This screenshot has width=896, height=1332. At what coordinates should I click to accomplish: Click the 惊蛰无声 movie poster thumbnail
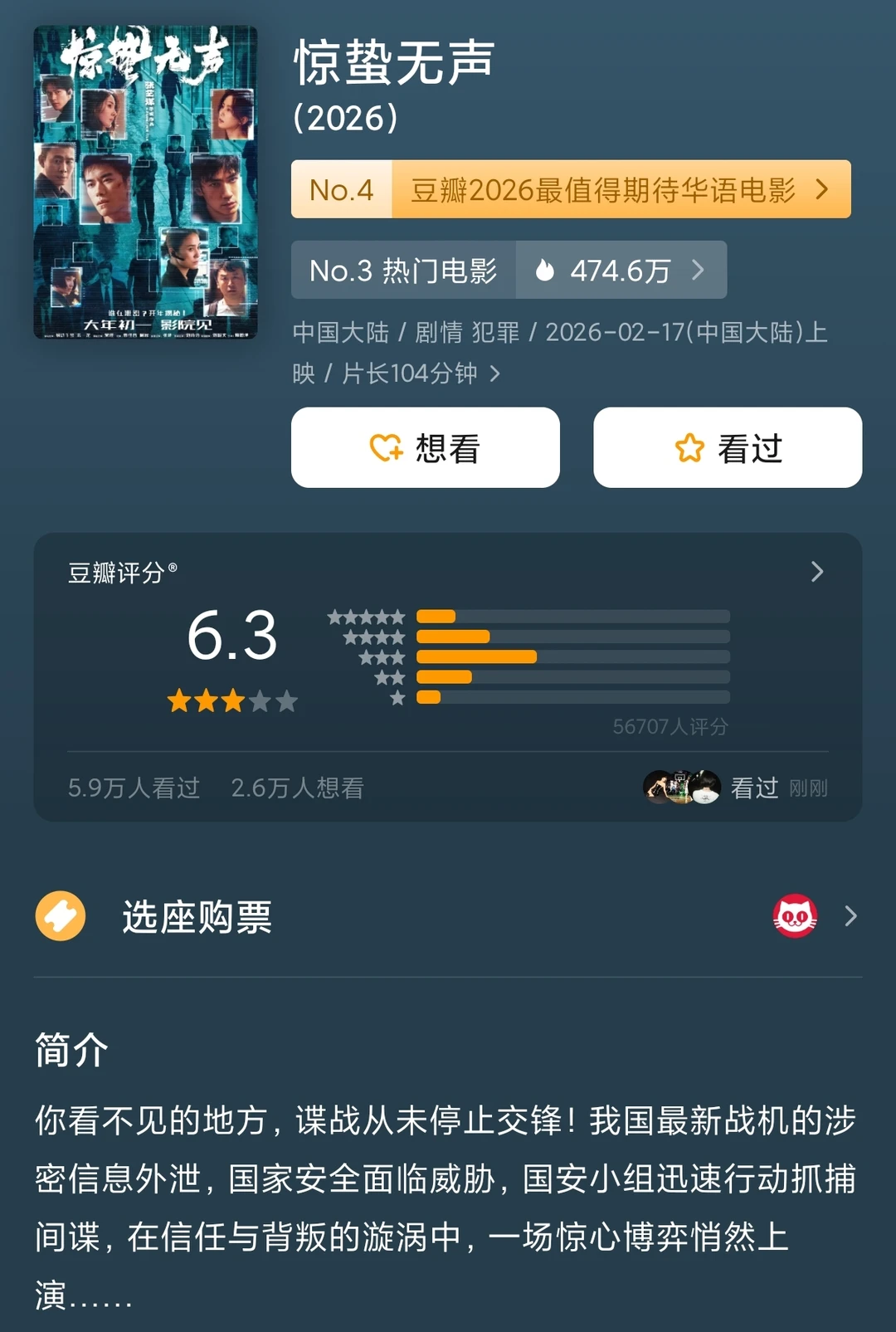146,182
